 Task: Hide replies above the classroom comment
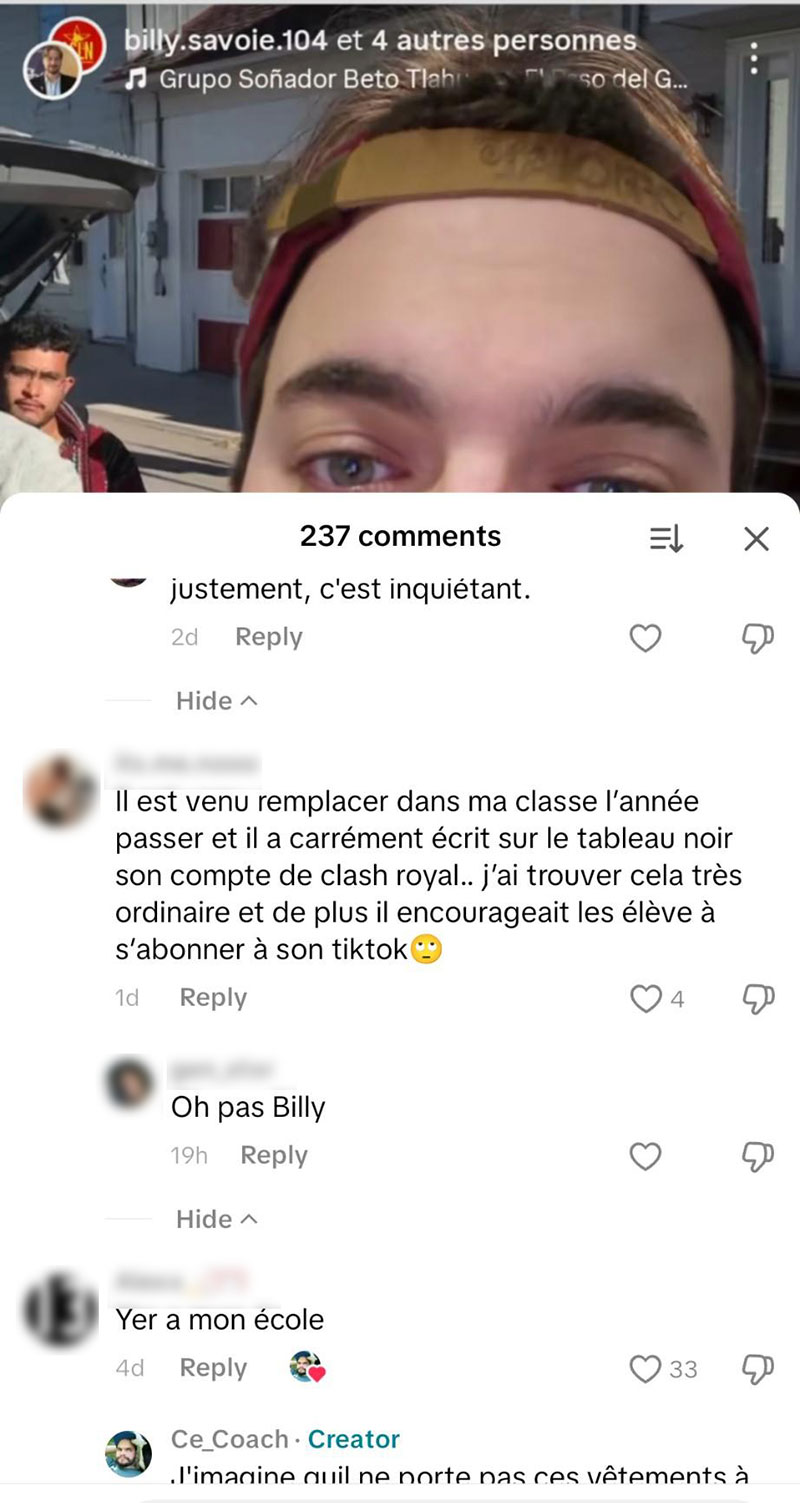pos(216,701)
